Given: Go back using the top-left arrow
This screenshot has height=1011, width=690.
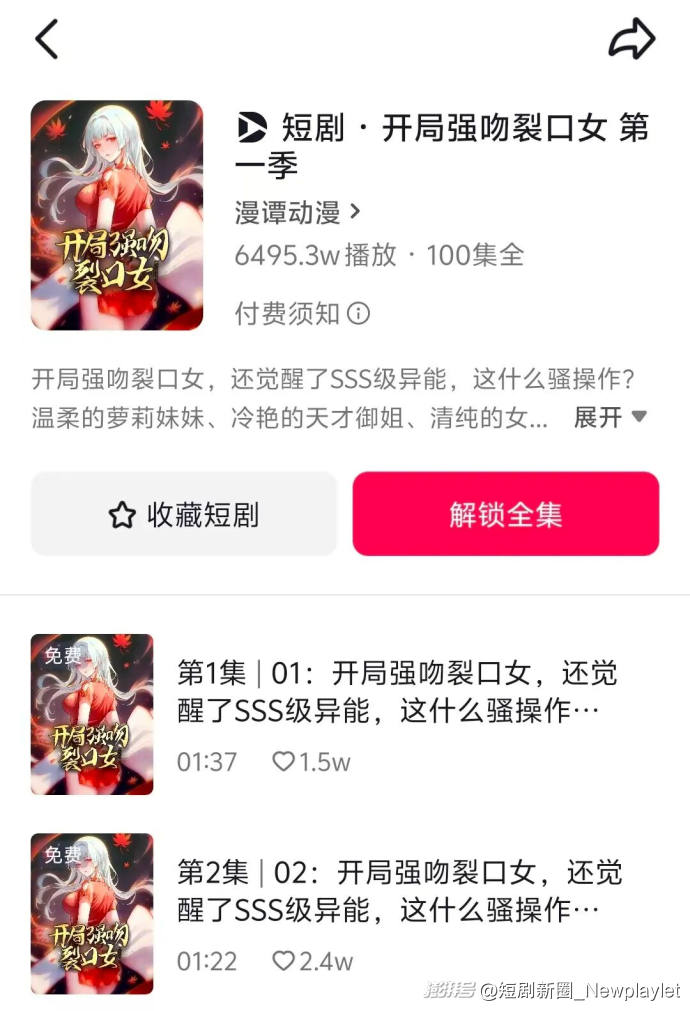Looking at the screenshot, I should coord(46,39).
